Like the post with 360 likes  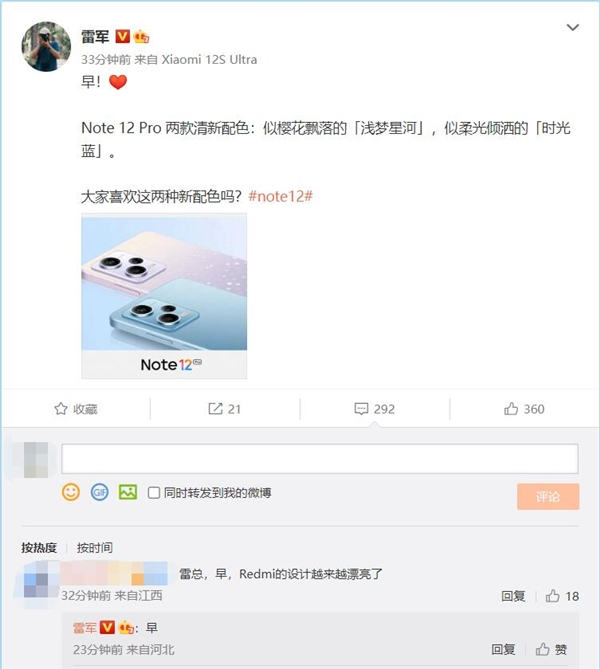tap(524, 409)
